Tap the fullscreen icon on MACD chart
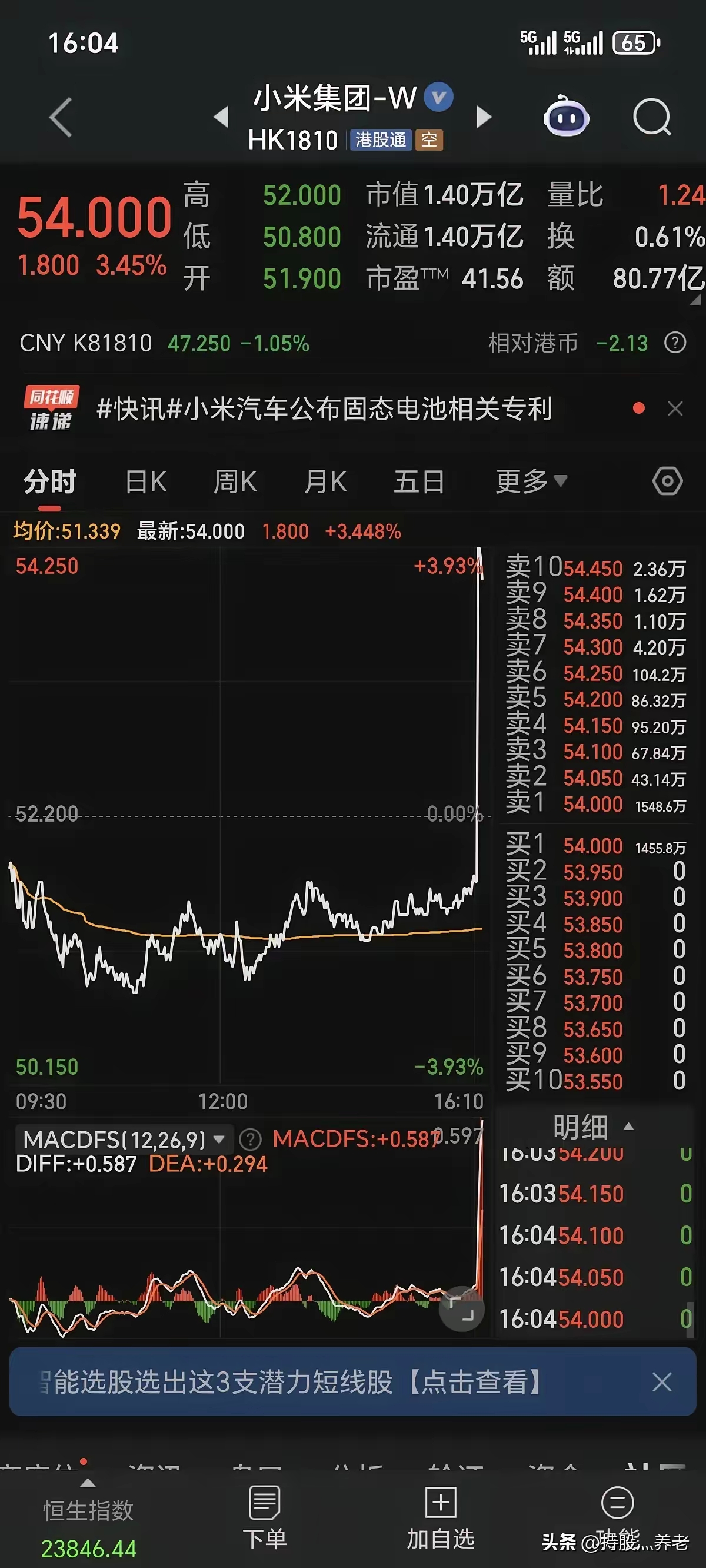The image size is (706, 1568). 462,1310
